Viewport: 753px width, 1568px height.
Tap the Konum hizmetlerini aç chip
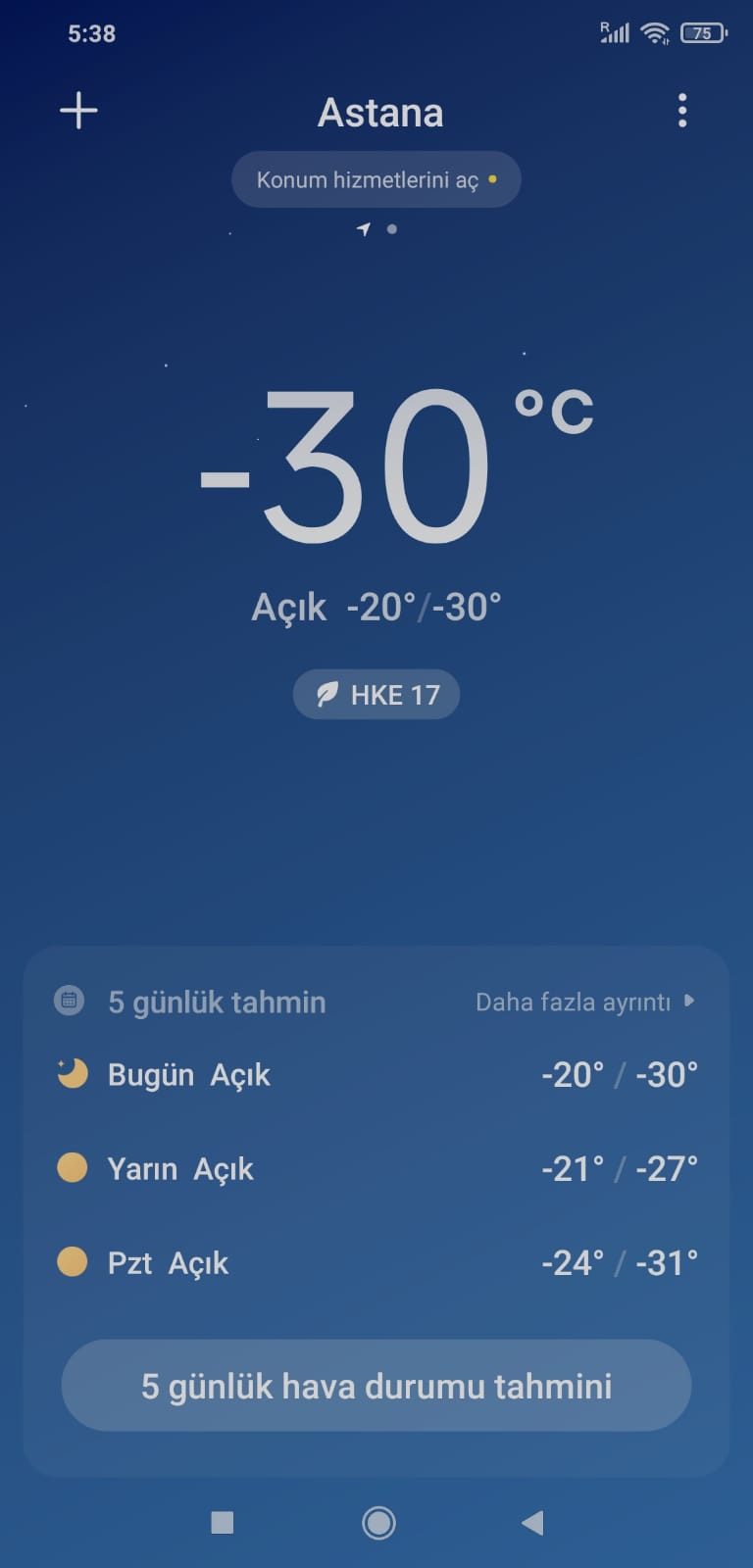coord(376,179)
